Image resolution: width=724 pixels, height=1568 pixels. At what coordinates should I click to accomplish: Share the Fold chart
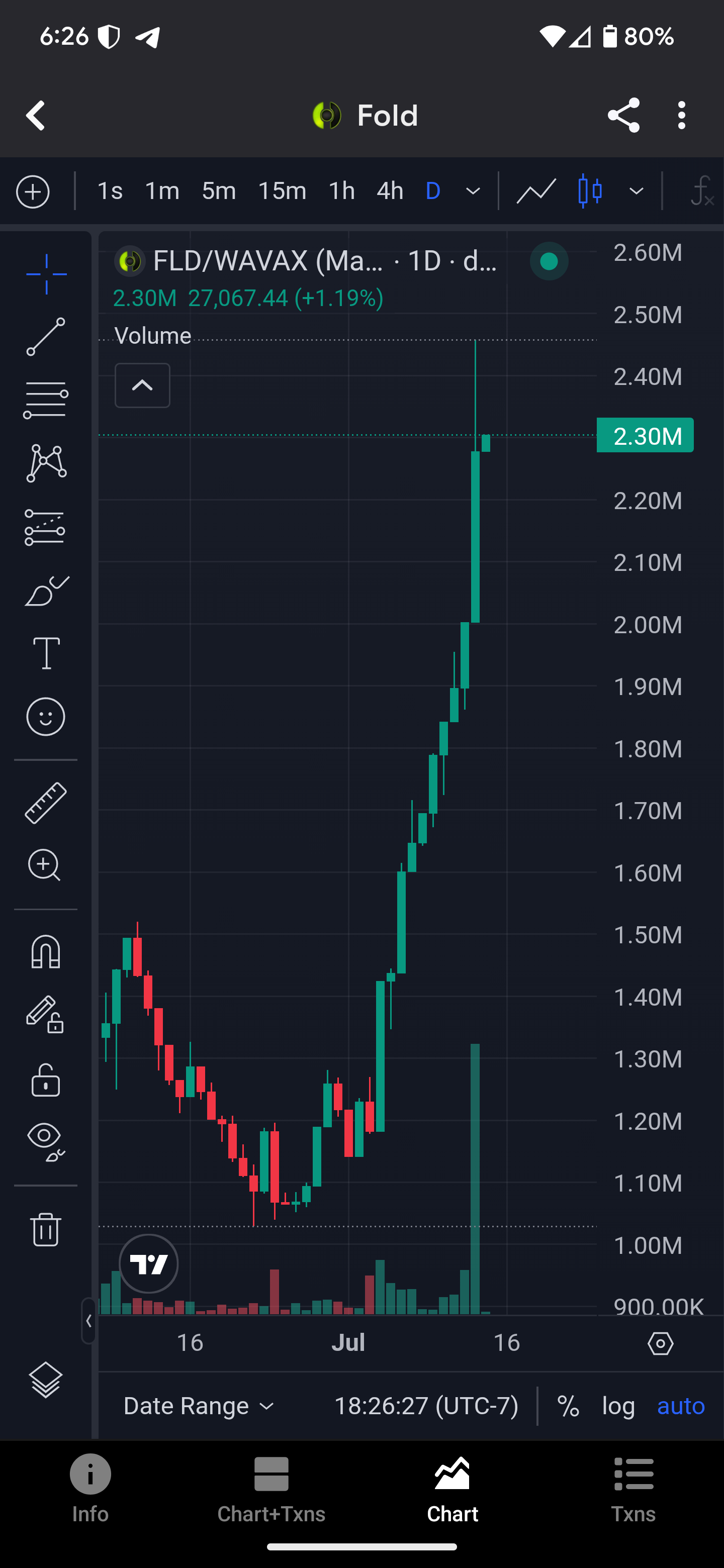tap(623, 115)
